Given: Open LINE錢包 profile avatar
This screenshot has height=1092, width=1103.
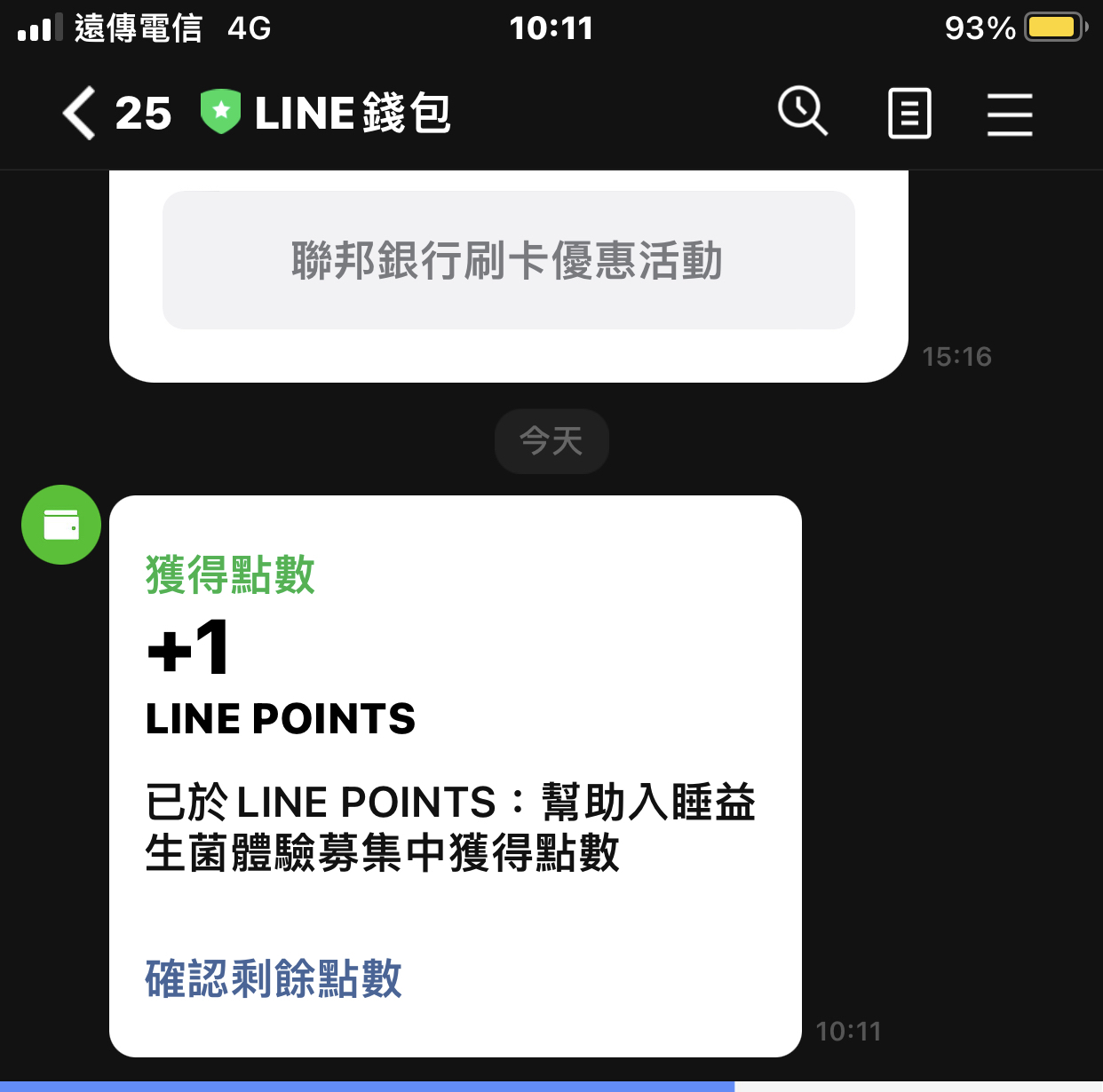Looking at the screenshot, I should (x=61, y=525).
